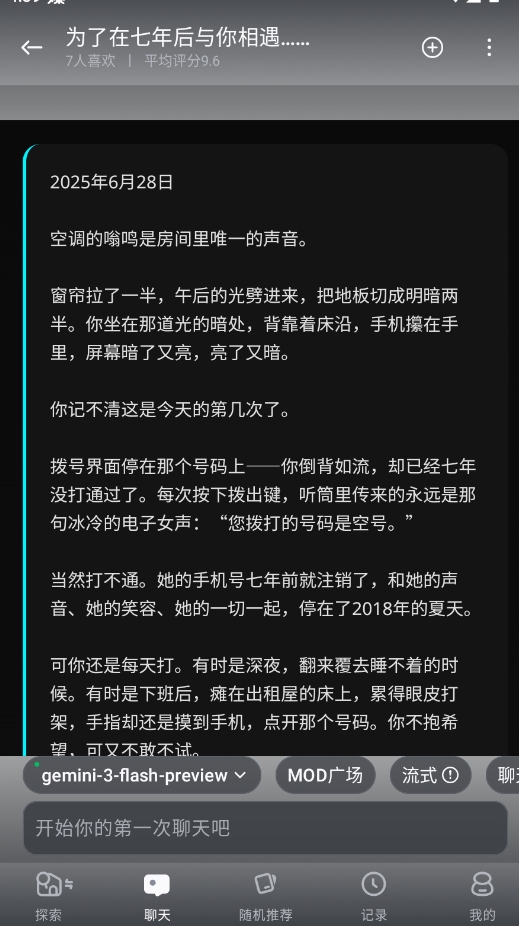Expand the gemini-3-flash-preview model dropdown
Screen dimensions: 519x926
[142, 775]
